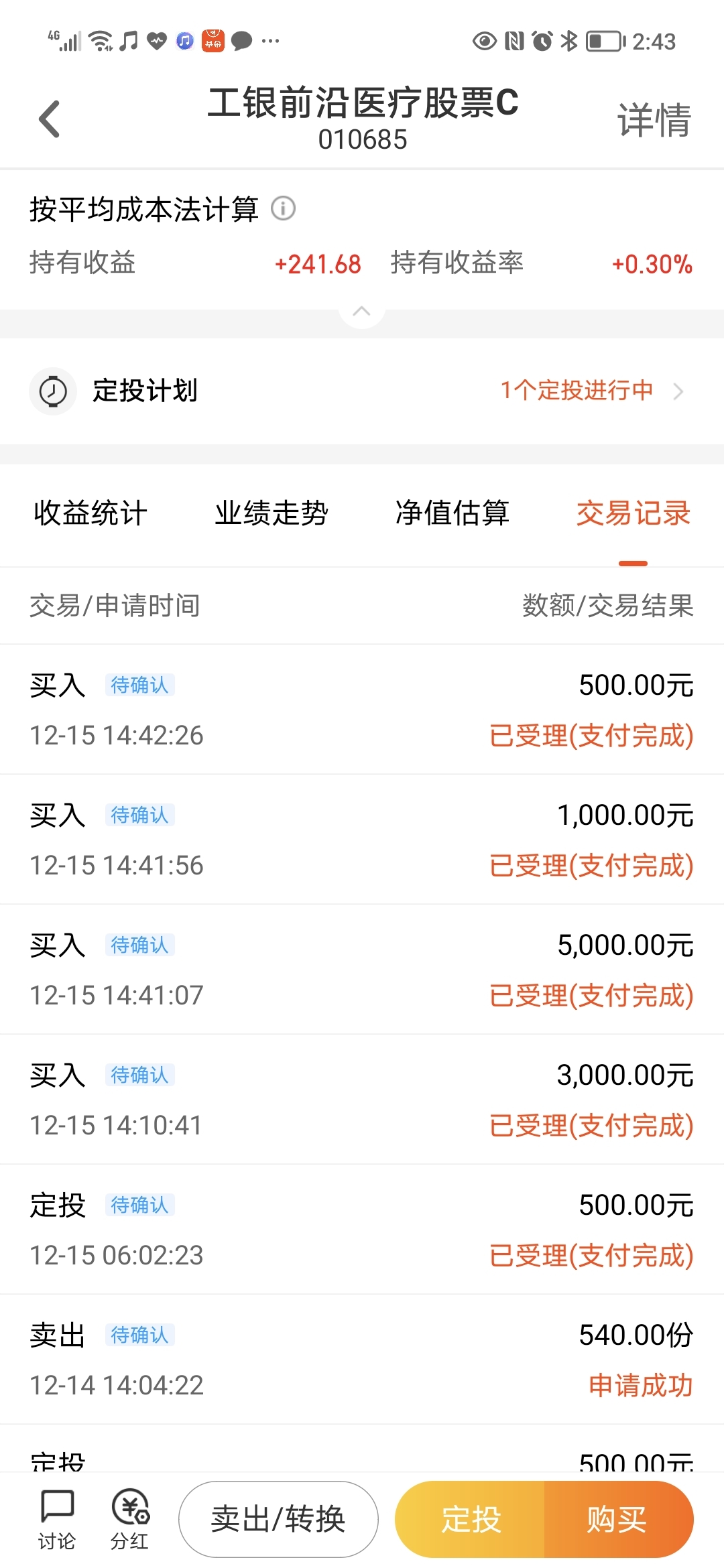Collapse the holdings summary with the up chevron

click(x=361, y=311)
